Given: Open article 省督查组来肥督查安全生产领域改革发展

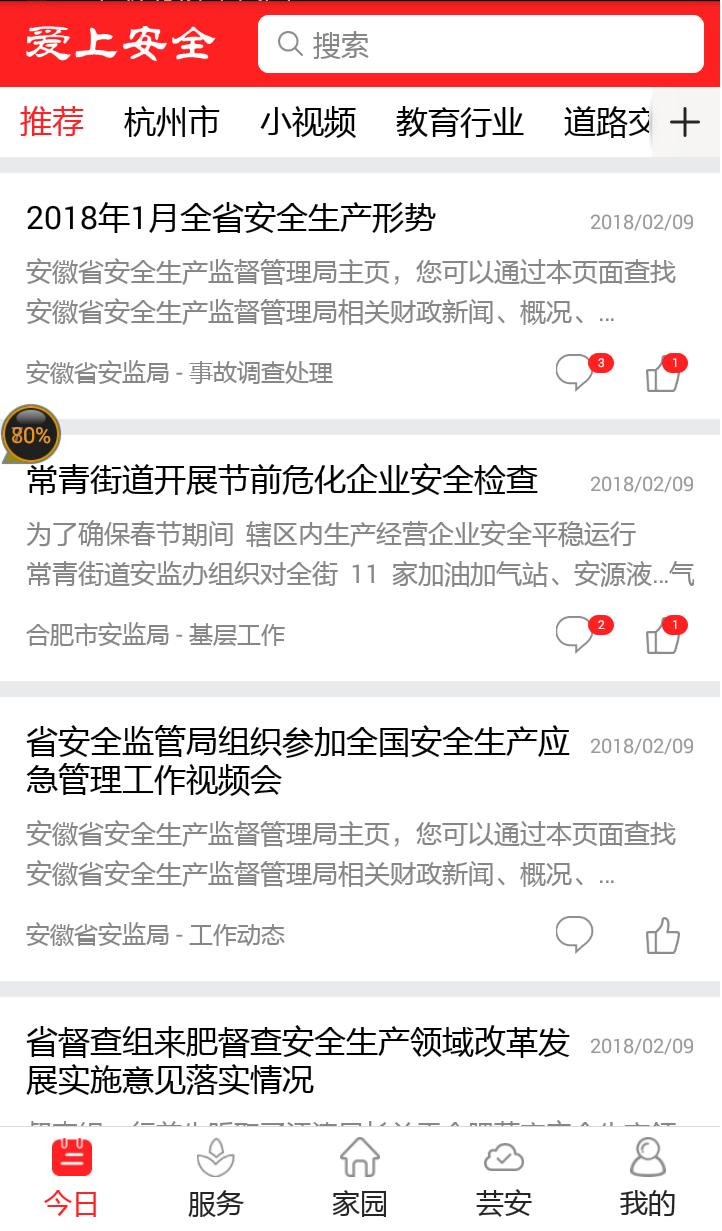Looking at the screenshot, I should point(297,1060).
